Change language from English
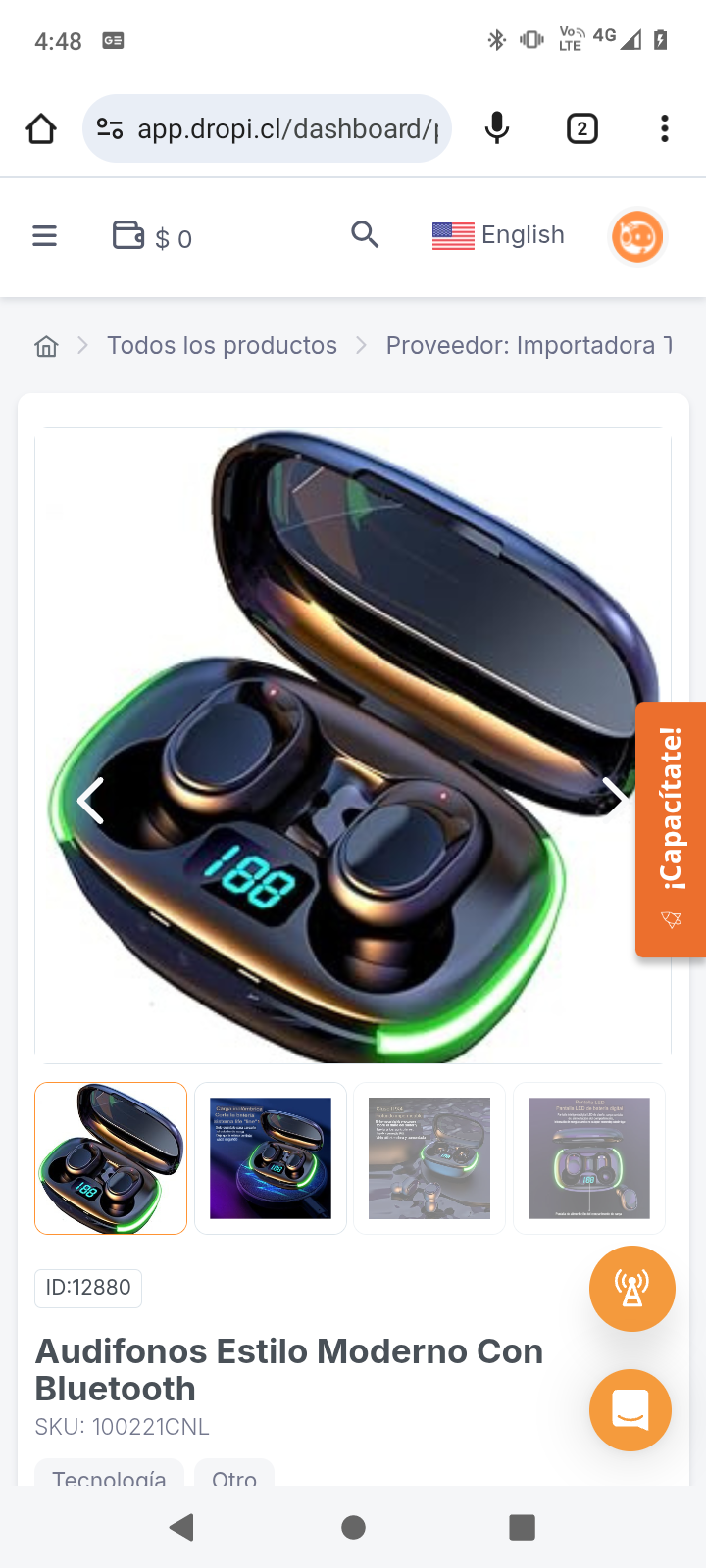Screen dimensions: 706x1568 tap(498, 235)
